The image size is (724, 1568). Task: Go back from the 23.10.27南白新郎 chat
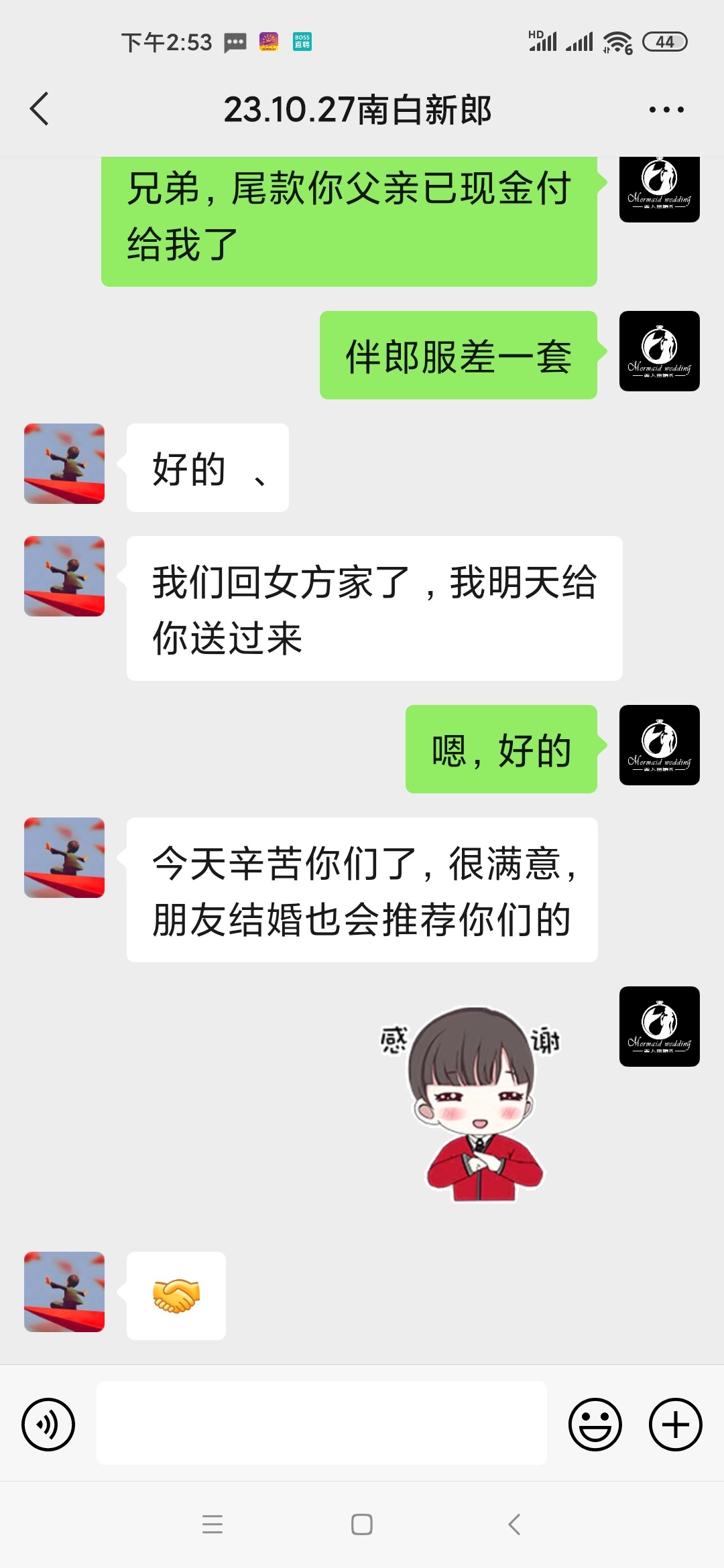point(40,109)
